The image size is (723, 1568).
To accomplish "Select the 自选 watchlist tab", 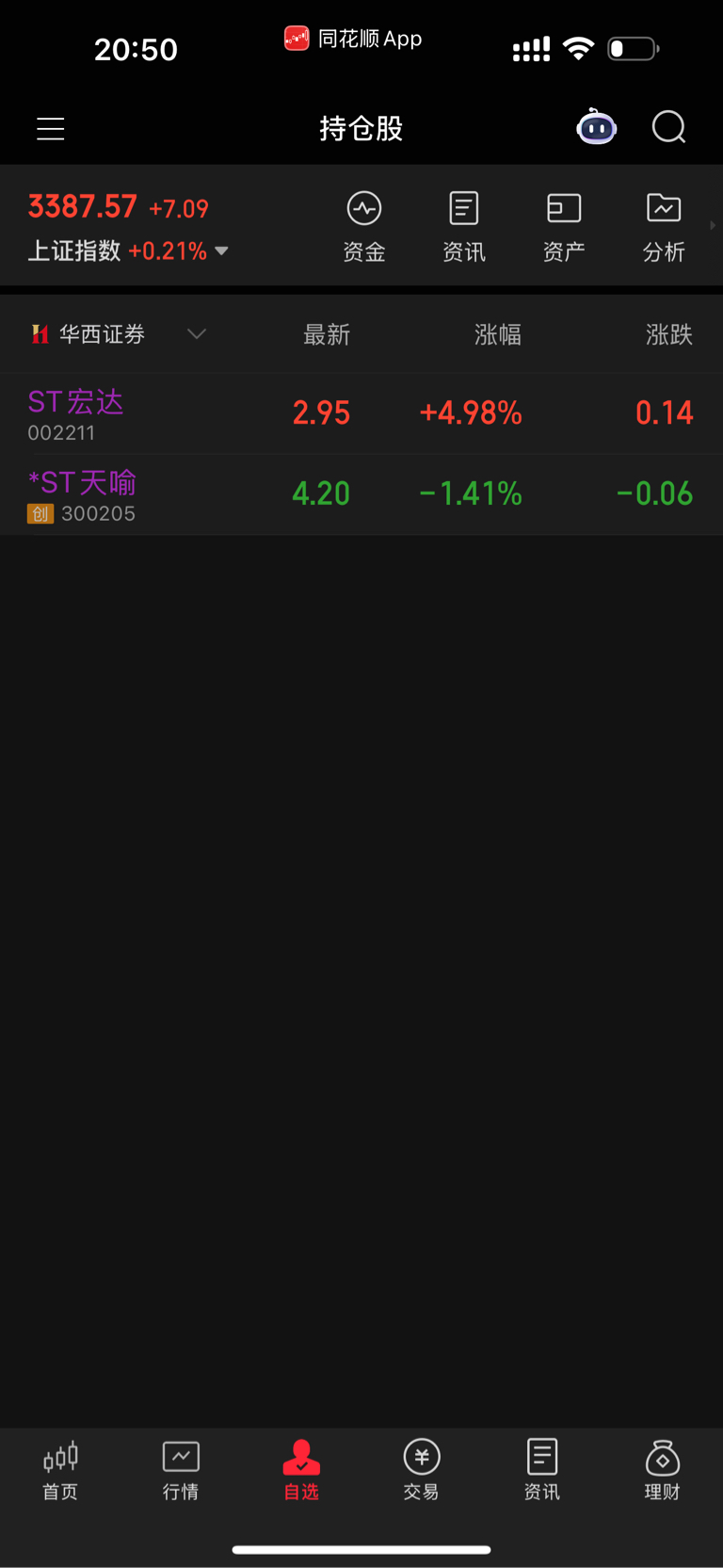I will (301, 1471).
